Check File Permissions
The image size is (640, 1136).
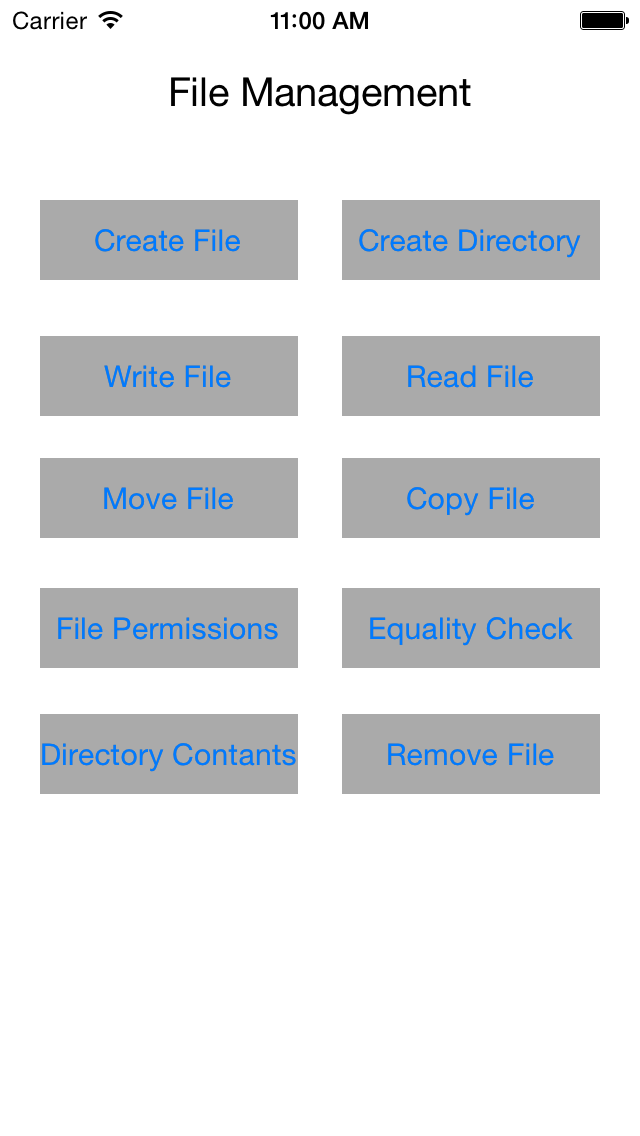(x=168, y=628)
